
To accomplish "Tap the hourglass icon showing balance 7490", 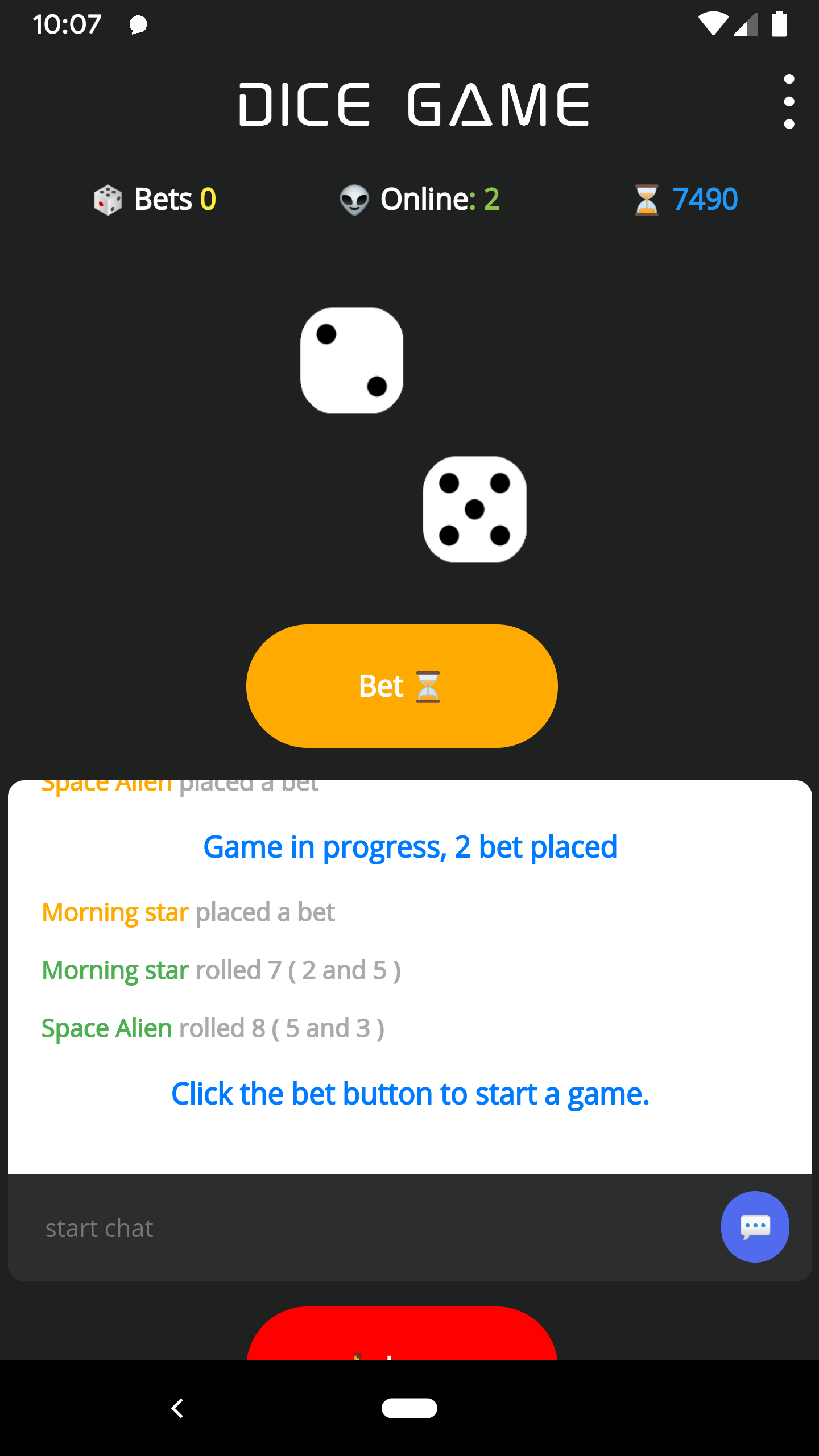I will tap(647, 200).
